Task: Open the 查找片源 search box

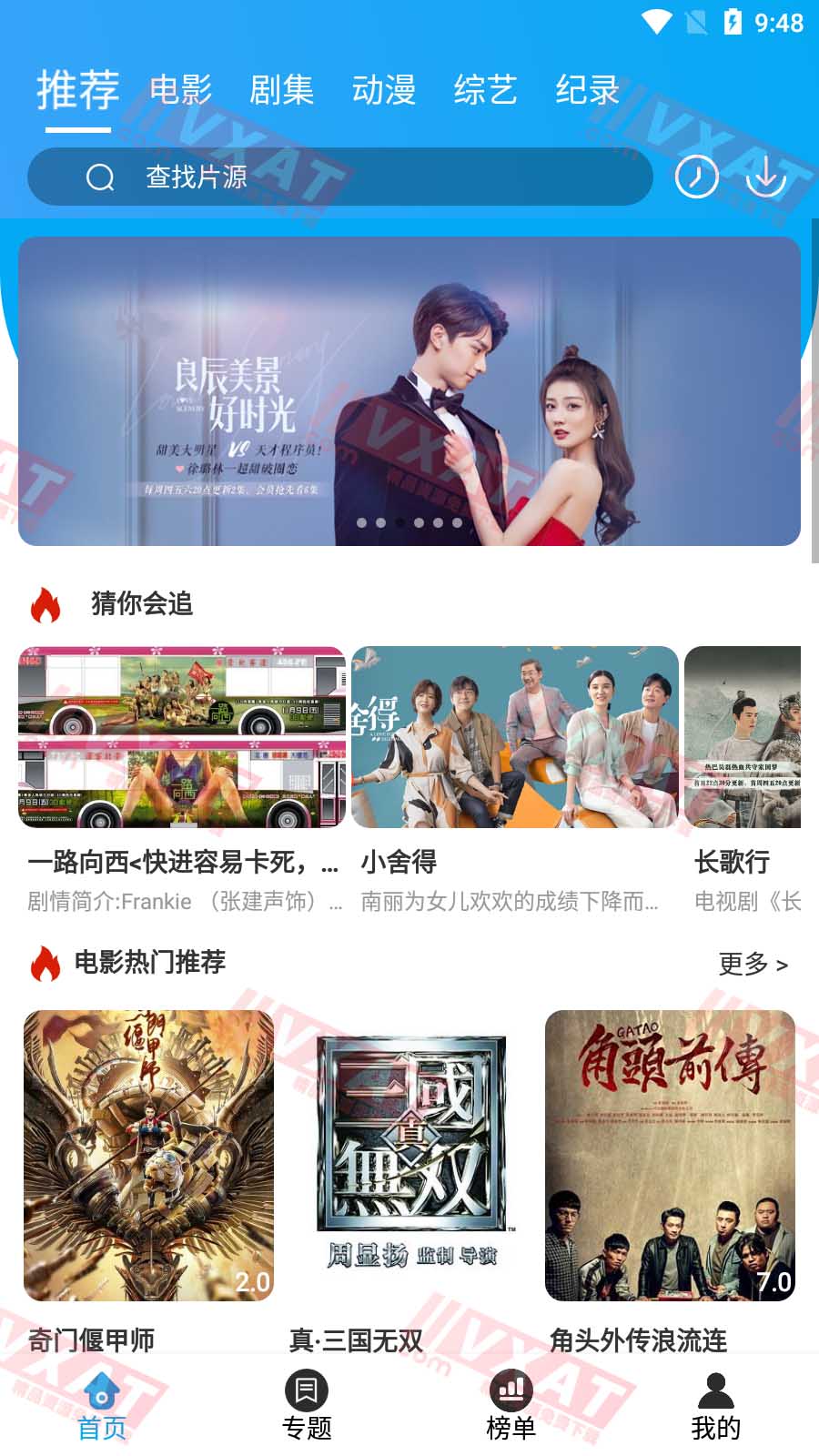Action: point(339,177)
